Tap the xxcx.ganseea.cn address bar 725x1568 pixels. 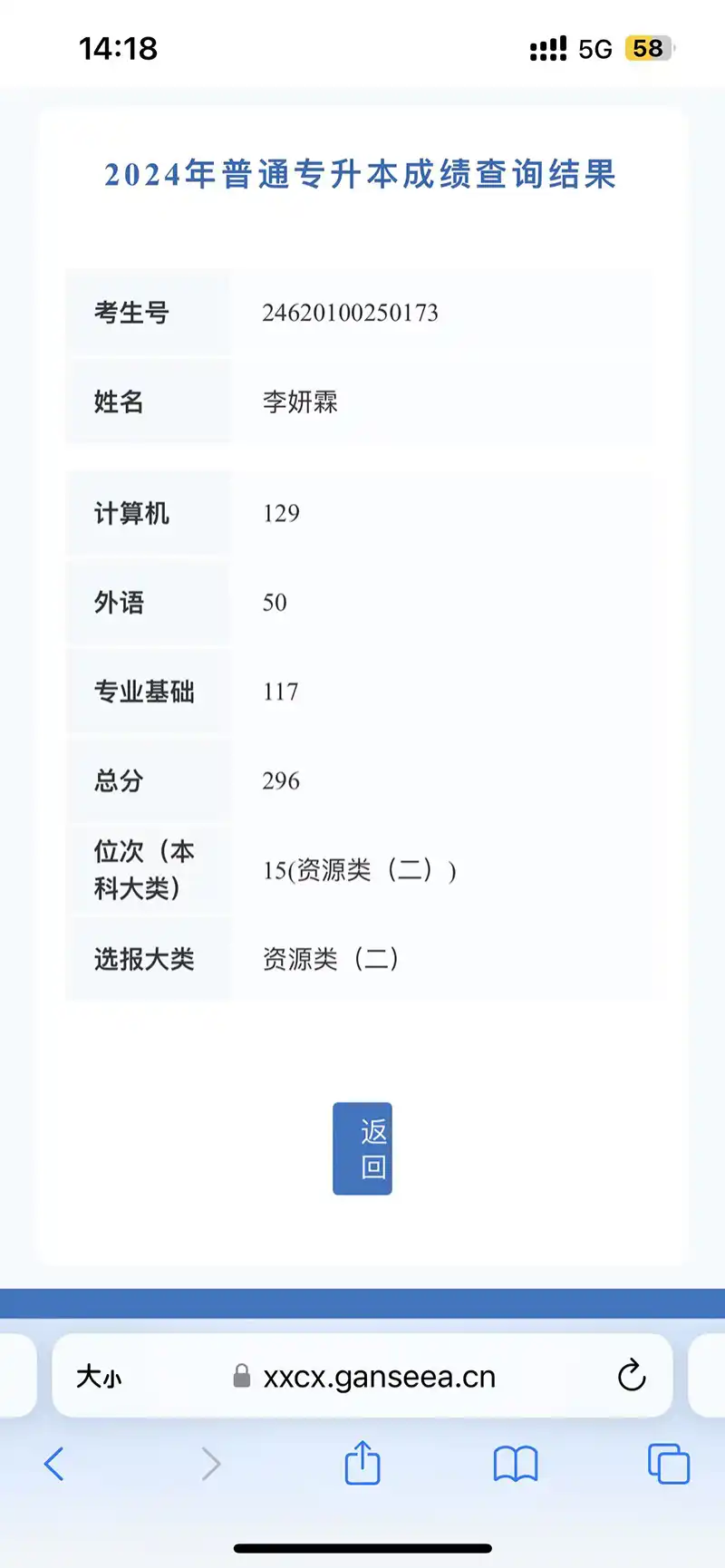click(x=379, y=1377)
